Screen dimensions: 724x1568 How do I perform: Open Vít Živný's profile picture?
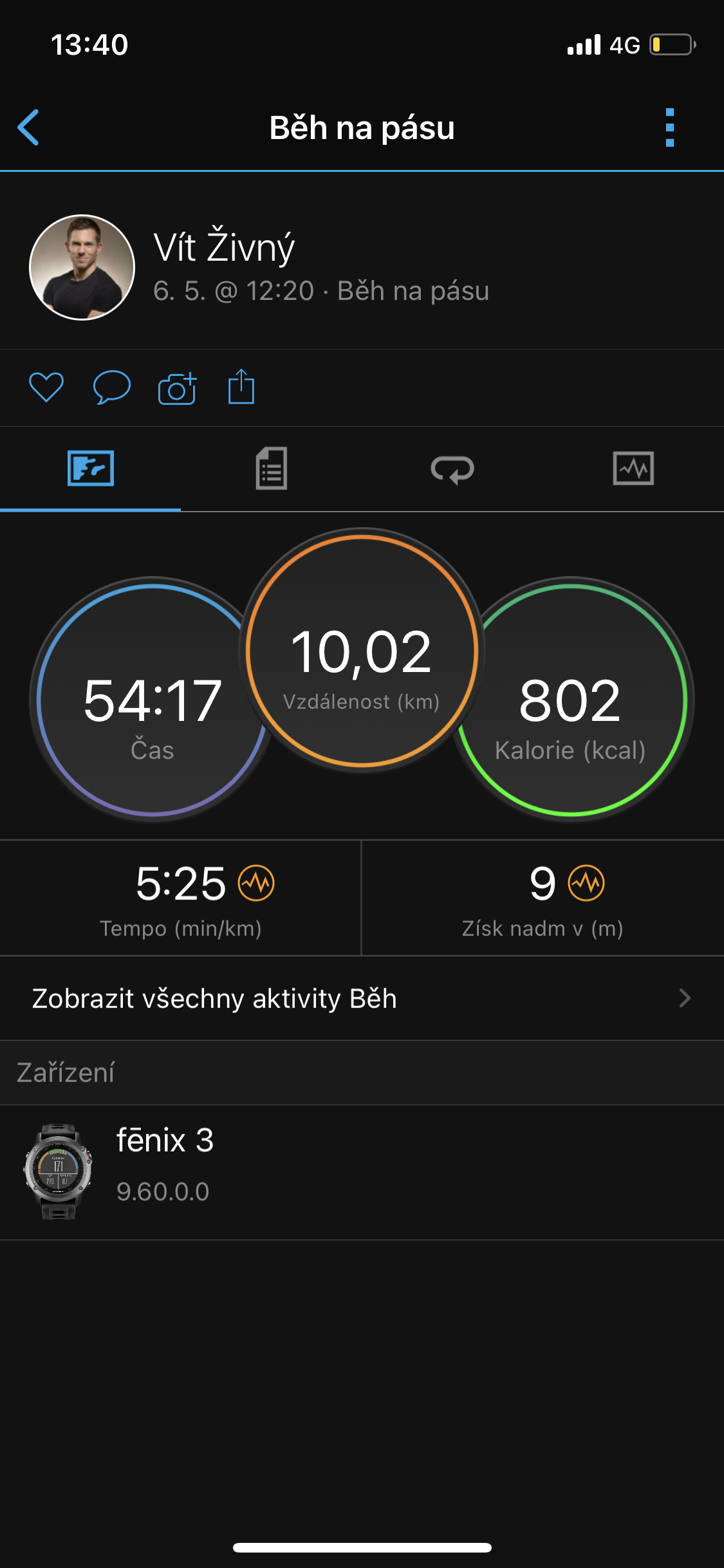click(x=82, y=267)
